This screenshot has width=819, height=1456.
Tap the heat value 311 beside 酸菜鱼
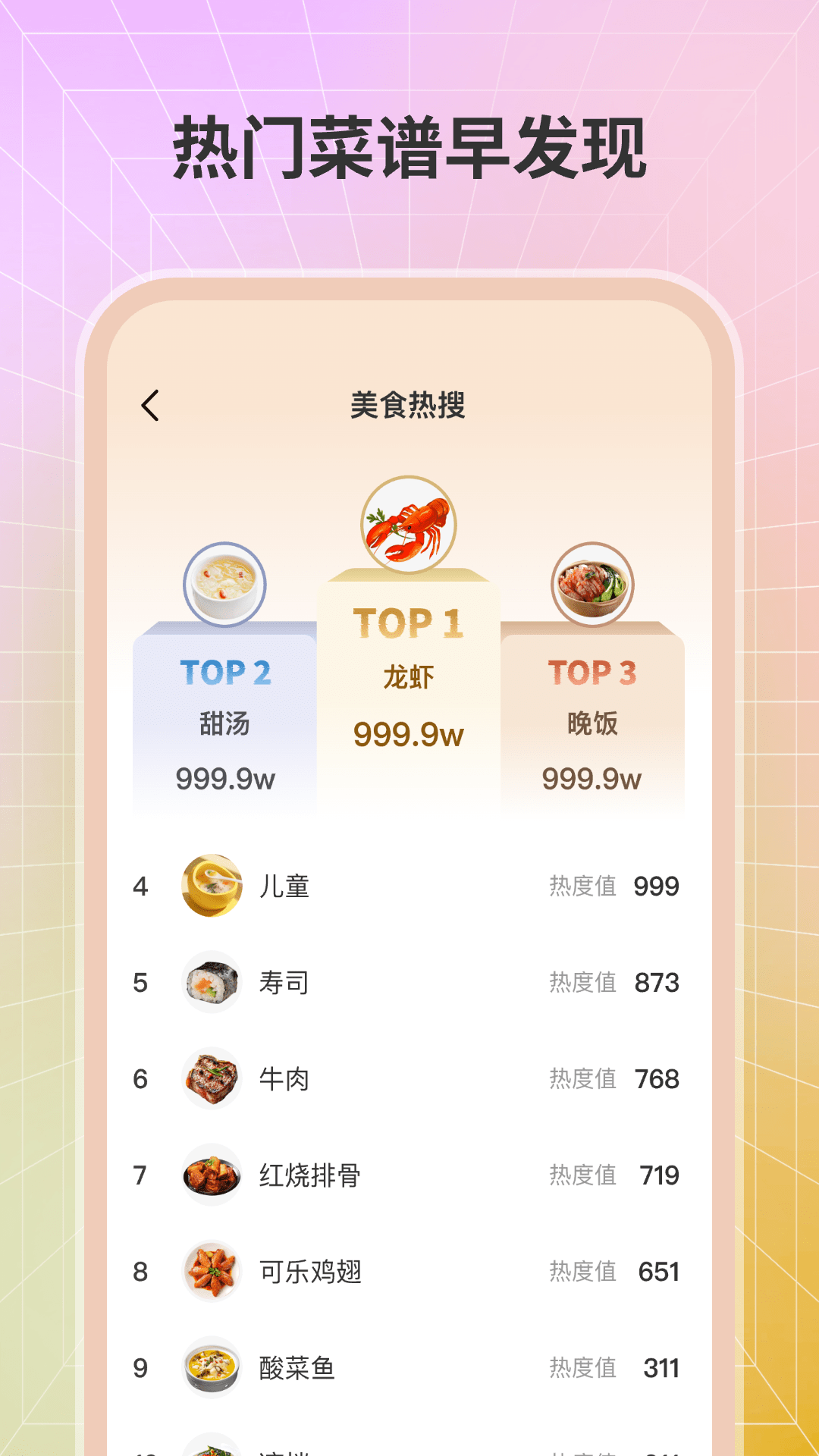(662, 1369)
